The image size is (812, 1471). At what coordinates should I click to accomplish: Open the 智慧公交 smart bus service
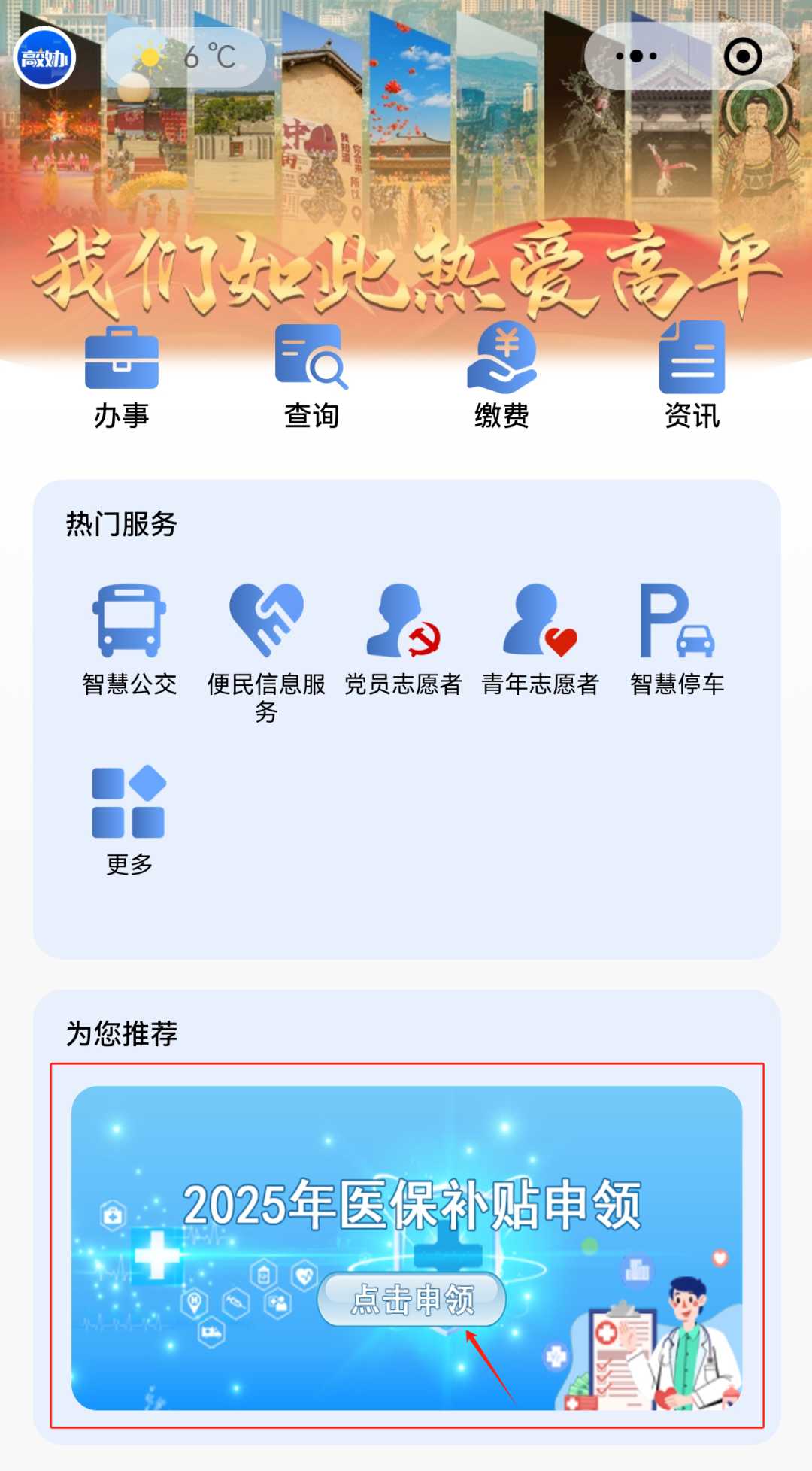tap(129, 638)
